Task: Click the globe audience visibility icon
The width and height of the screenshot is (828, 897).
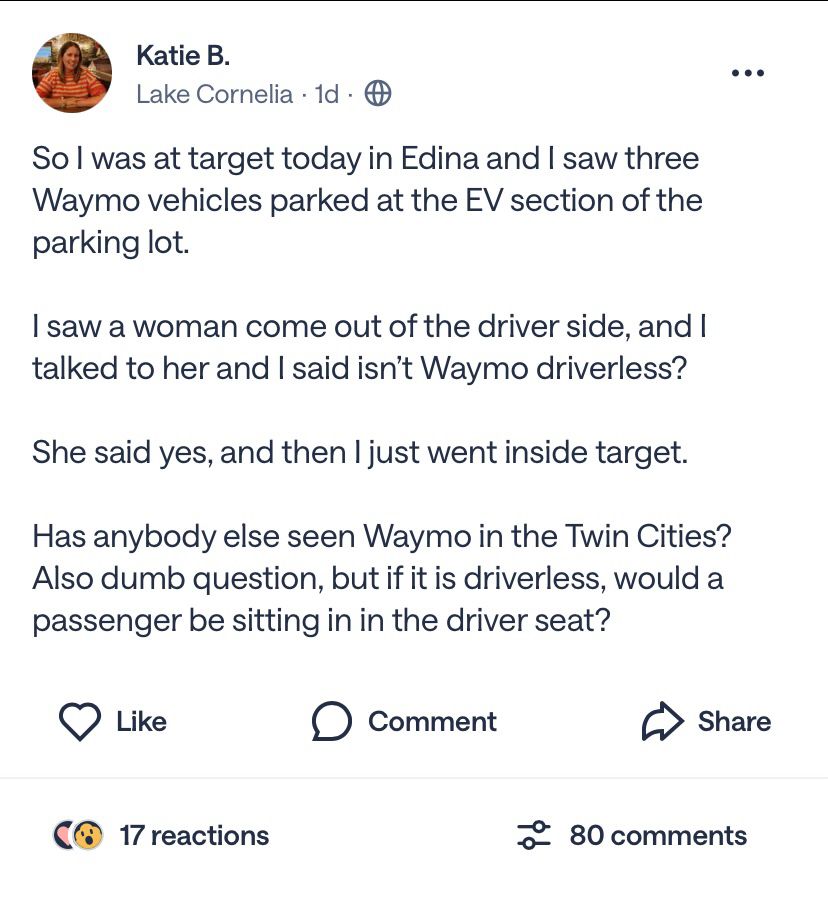Action: 377,95
